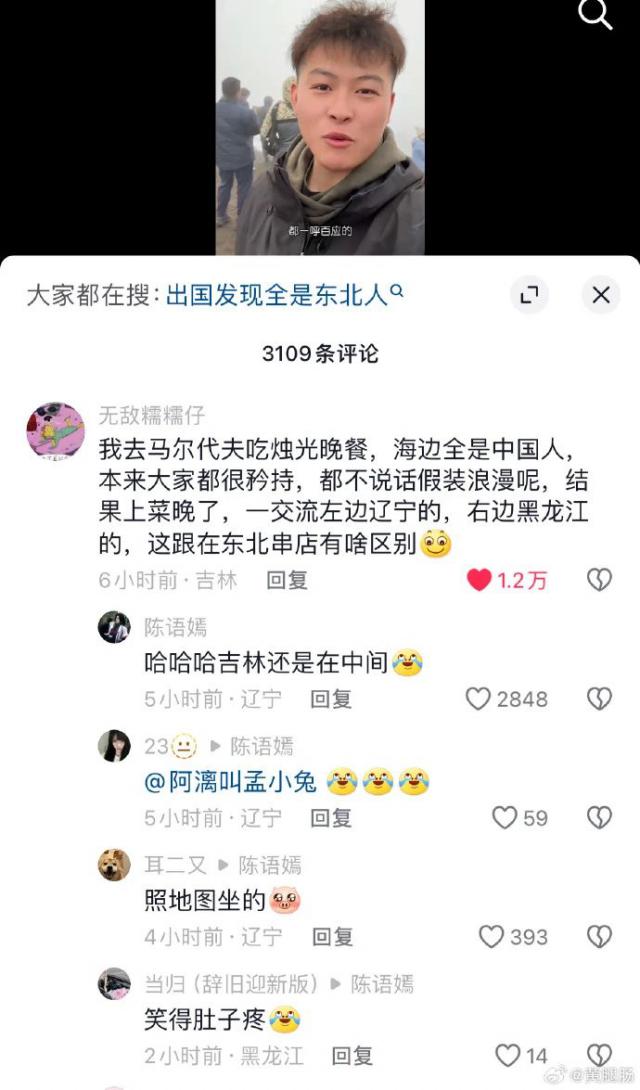
Task: Dislike comment 哈哈哈吉林还是在中间
Action: 599,698
